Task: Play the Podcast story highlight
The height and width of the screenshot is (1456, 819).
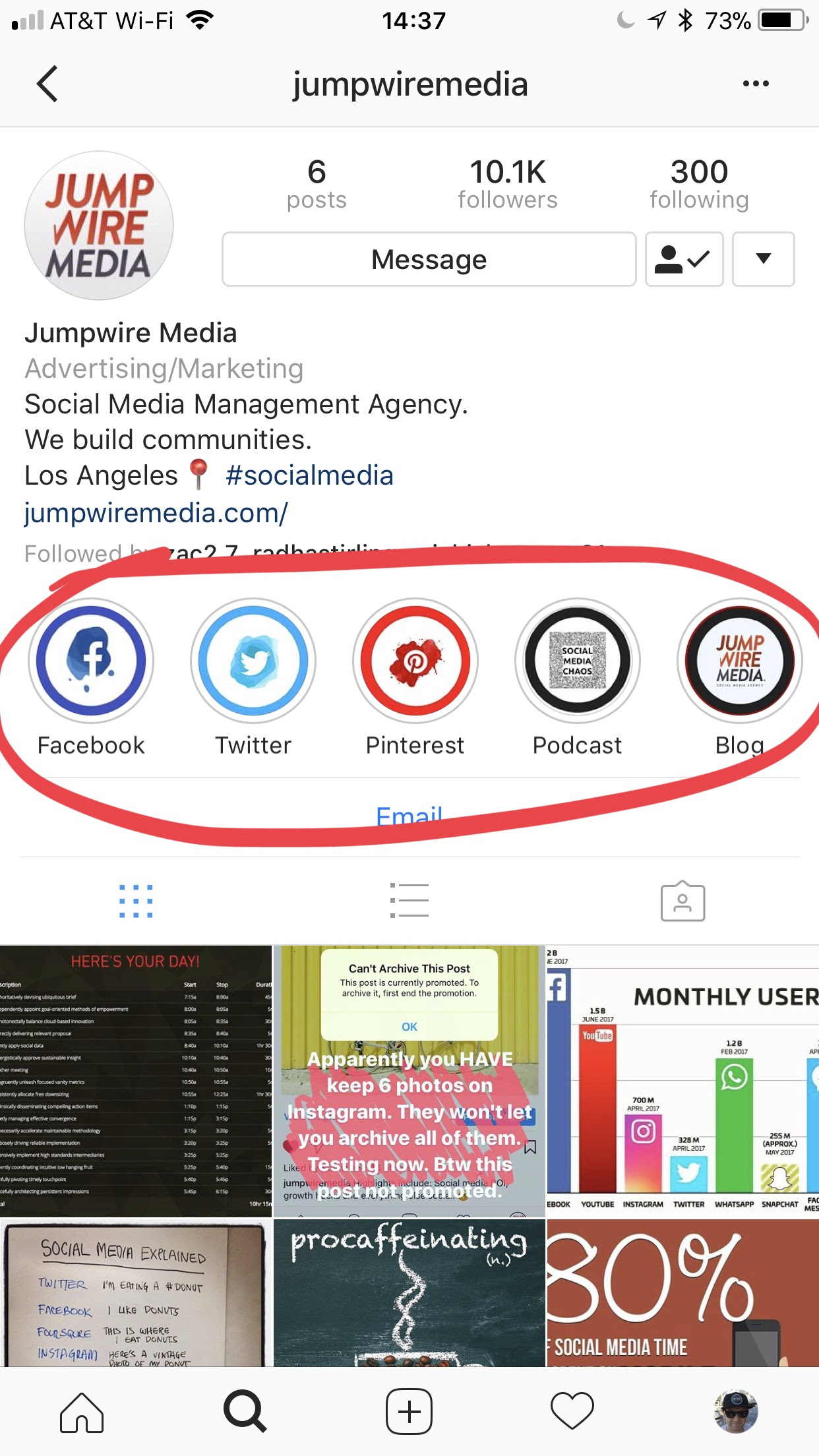Action: [x=577, y=661]
